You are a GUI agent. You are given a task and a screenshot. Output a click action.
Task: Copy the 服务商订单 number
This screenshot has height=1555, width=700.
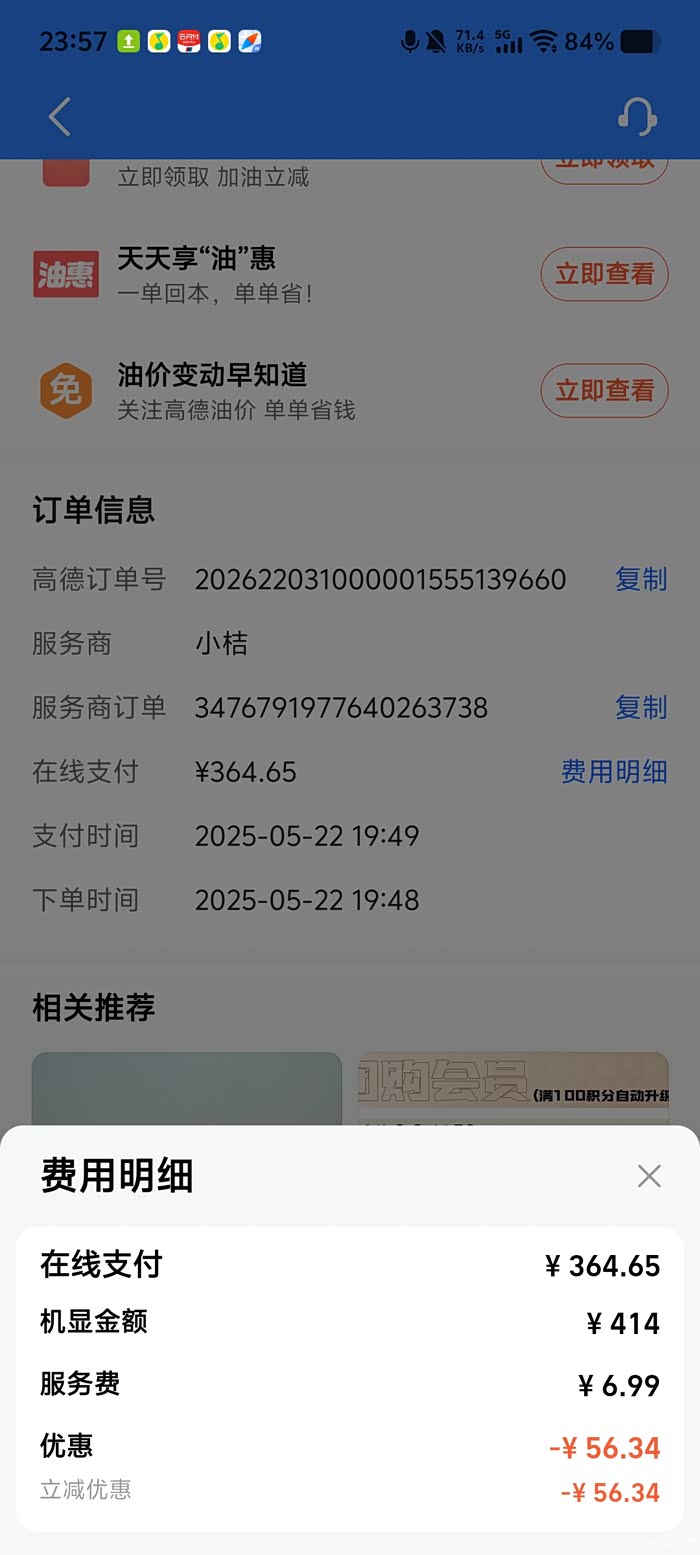(640, 707)
